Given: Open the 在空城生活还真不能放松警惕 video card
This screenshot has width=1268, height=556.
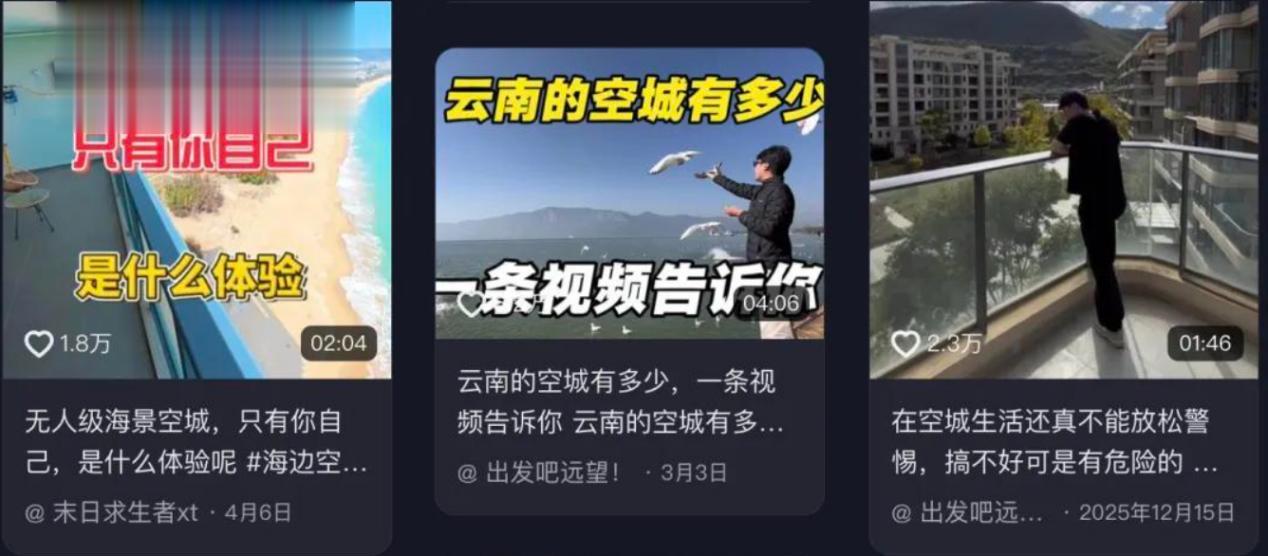Looking at the screenshot, I should [1063, 278].
